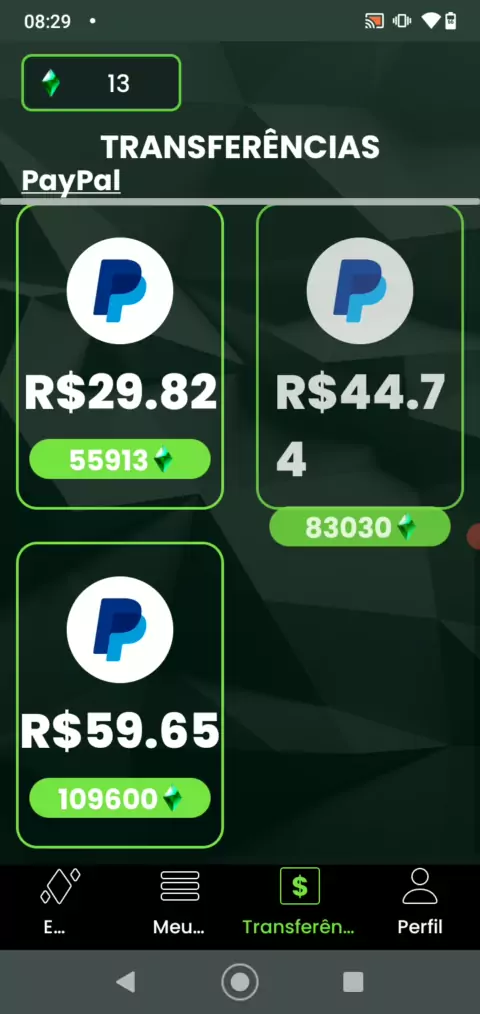Viewport: 480px width, 1014px height.
Task: Select the R$44.74 PayPal transfer card
Action: pos(360,357)
